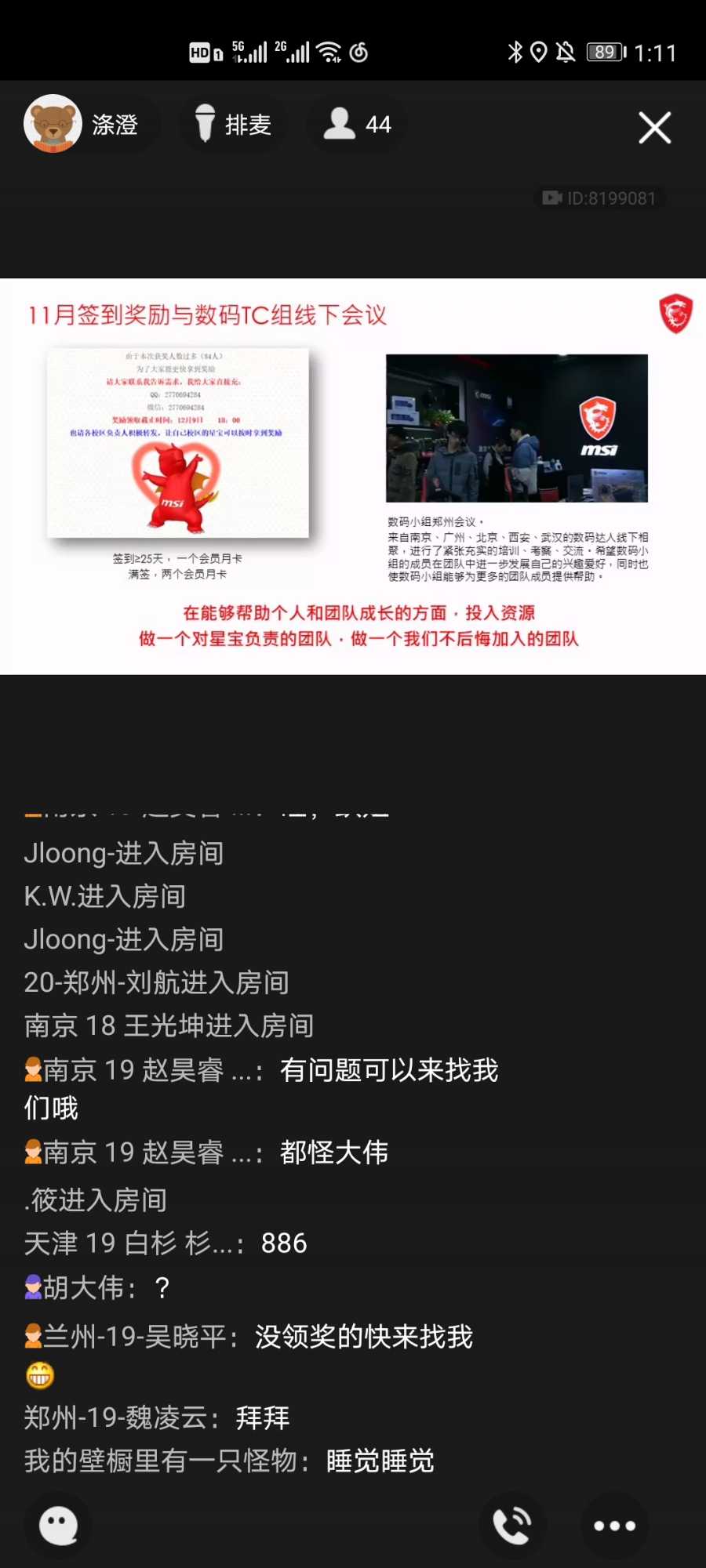View the 44 room participants

pos(358,124)
